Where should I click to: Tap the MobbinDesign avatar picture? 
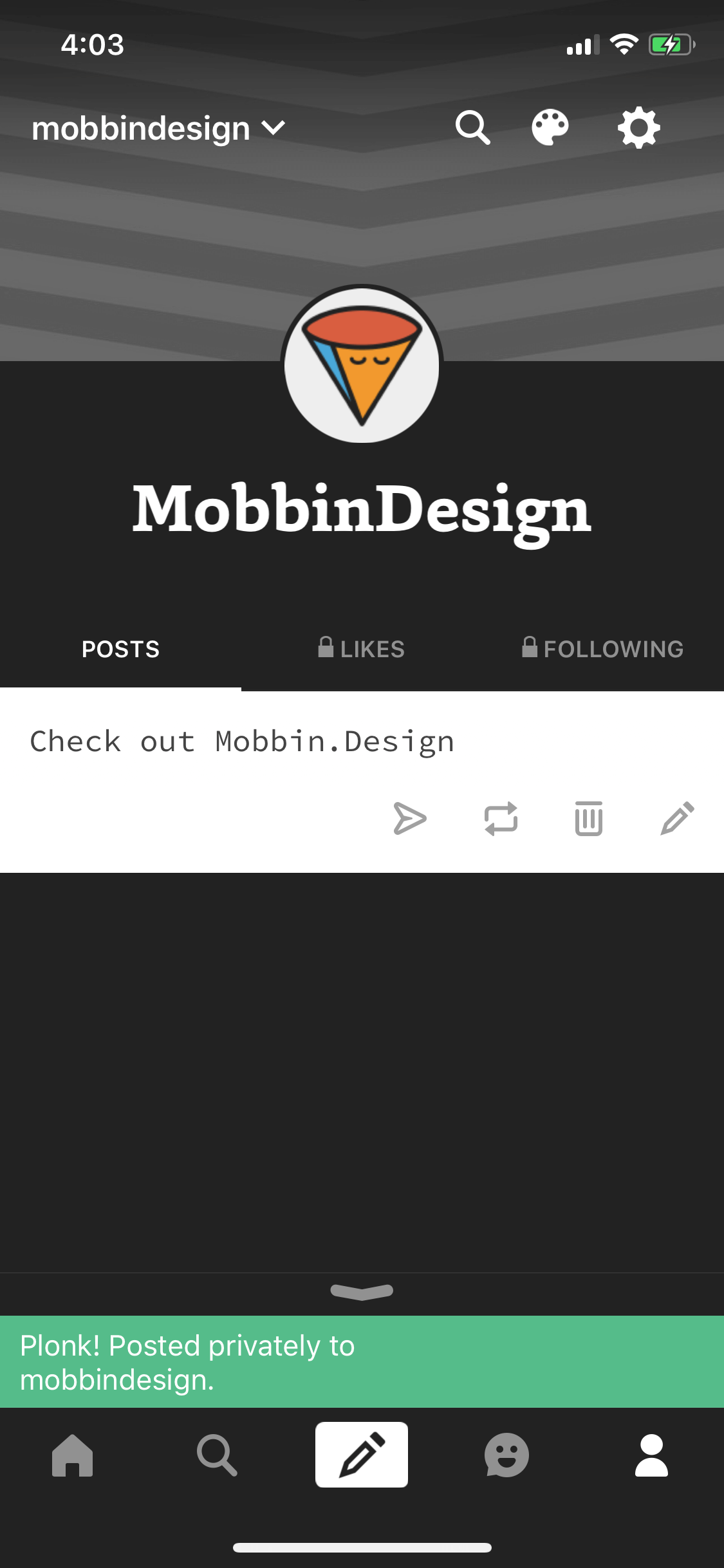[x=362, y=365]
